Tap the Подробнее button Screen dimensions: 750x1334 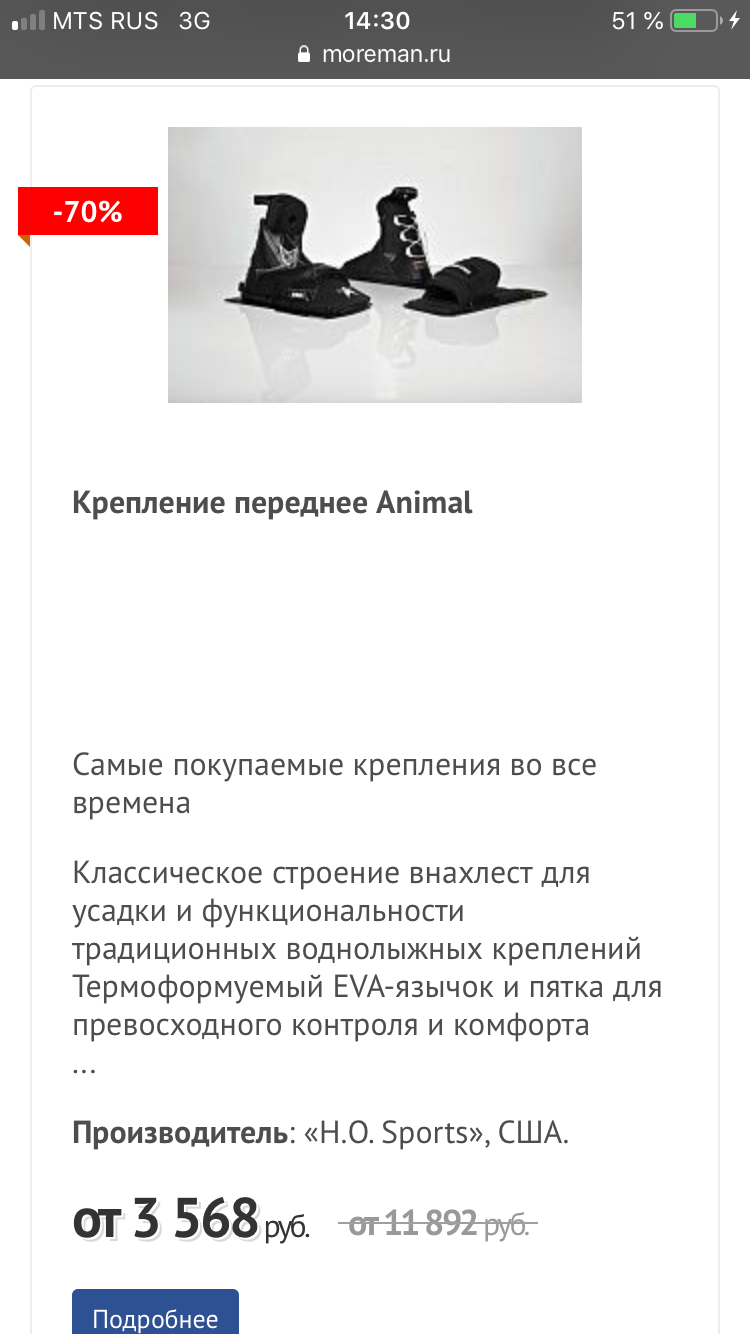(x=155, y=1312)
